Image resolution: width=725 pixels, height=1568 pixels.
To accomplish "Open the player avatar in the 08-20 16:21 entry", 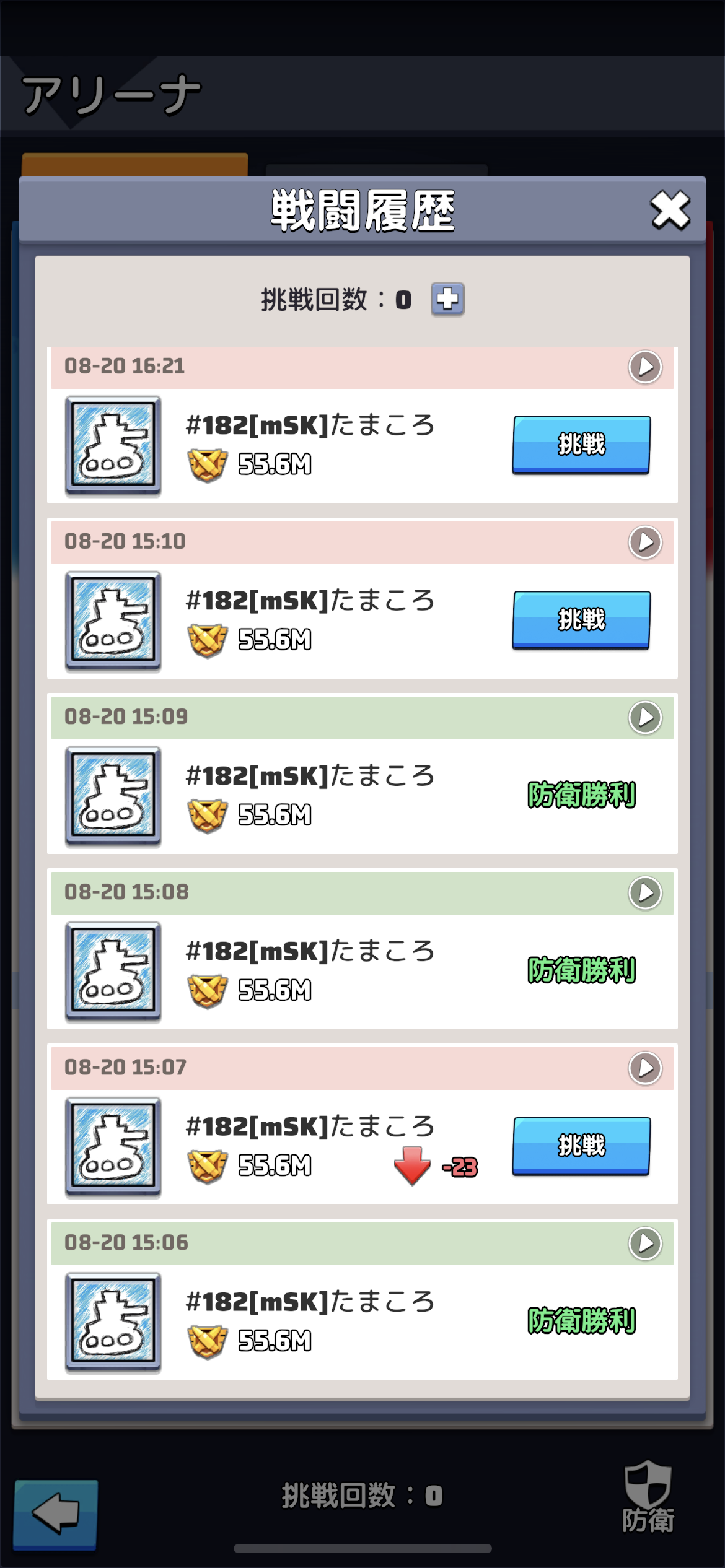I will pos(113,445).
